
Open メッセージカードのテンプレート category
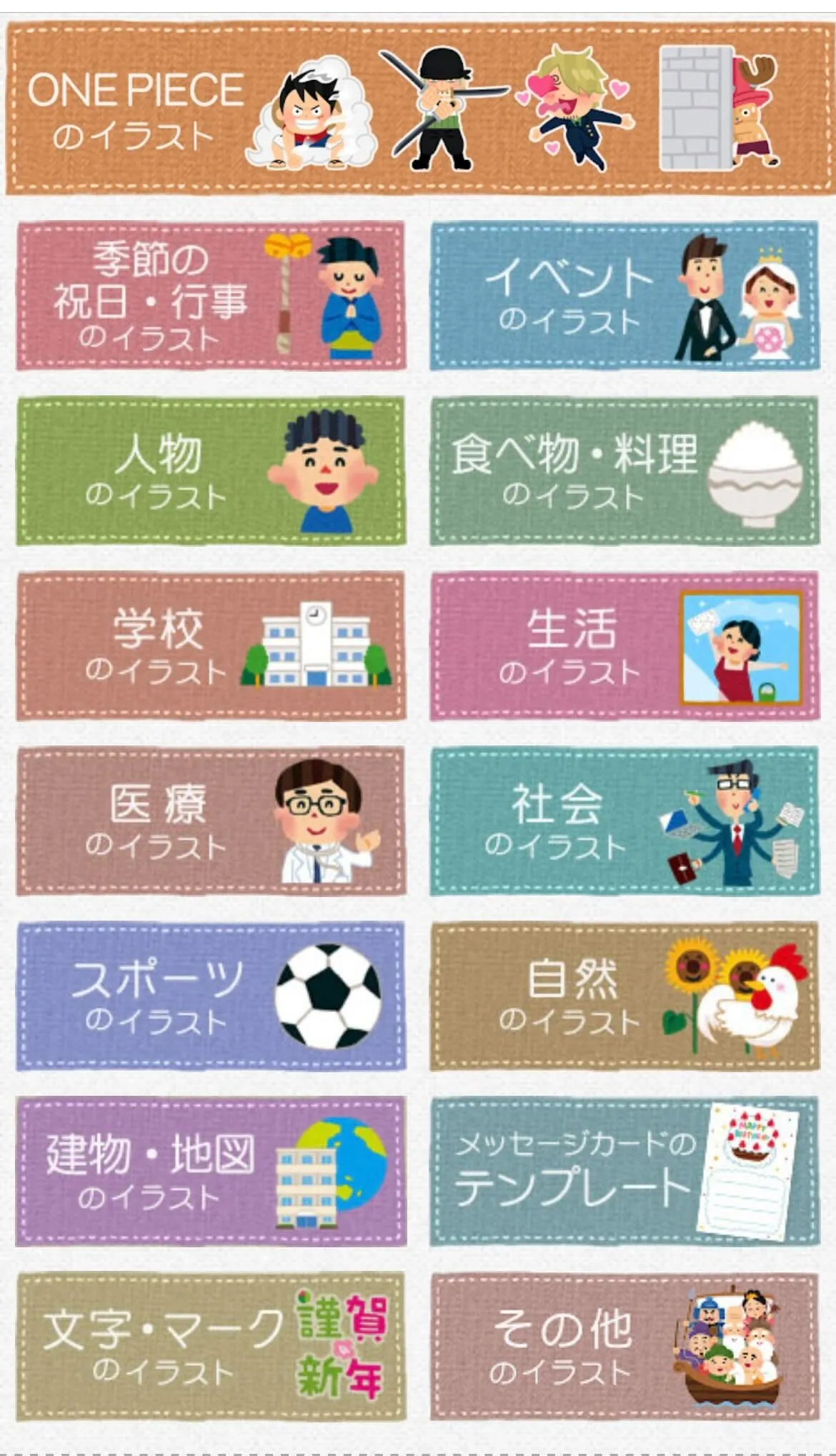click(x=624, y=1172)
